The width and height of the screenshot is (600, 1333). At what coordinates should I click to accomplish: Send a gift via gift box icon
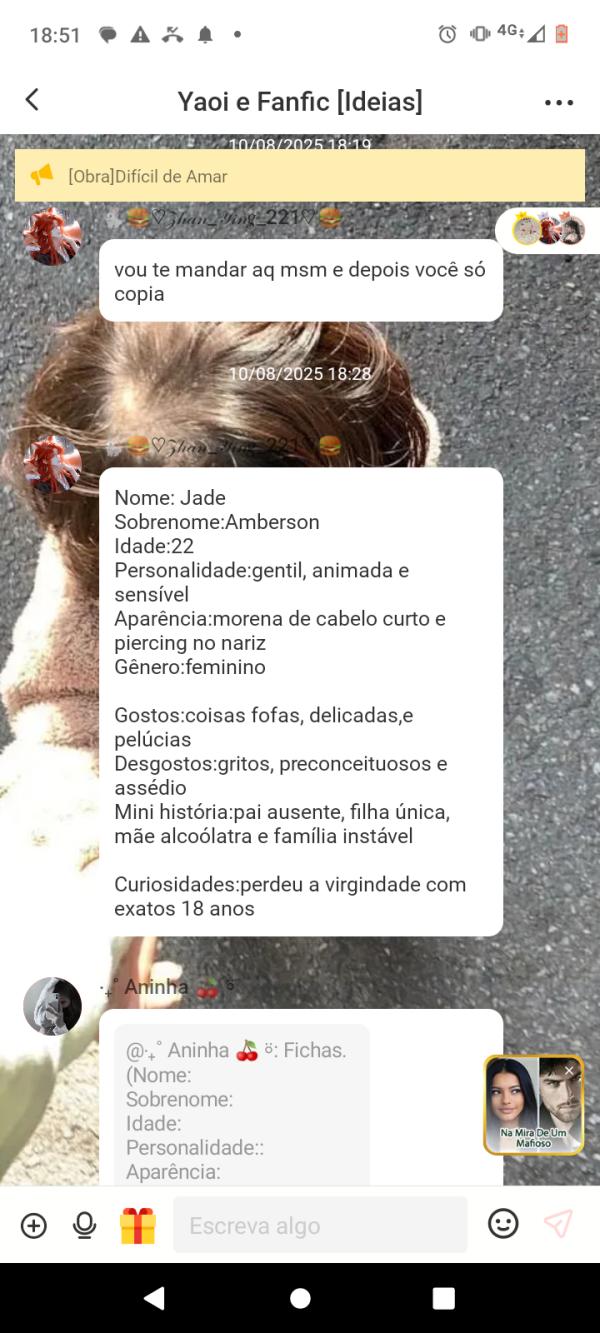coord(138,1225)
